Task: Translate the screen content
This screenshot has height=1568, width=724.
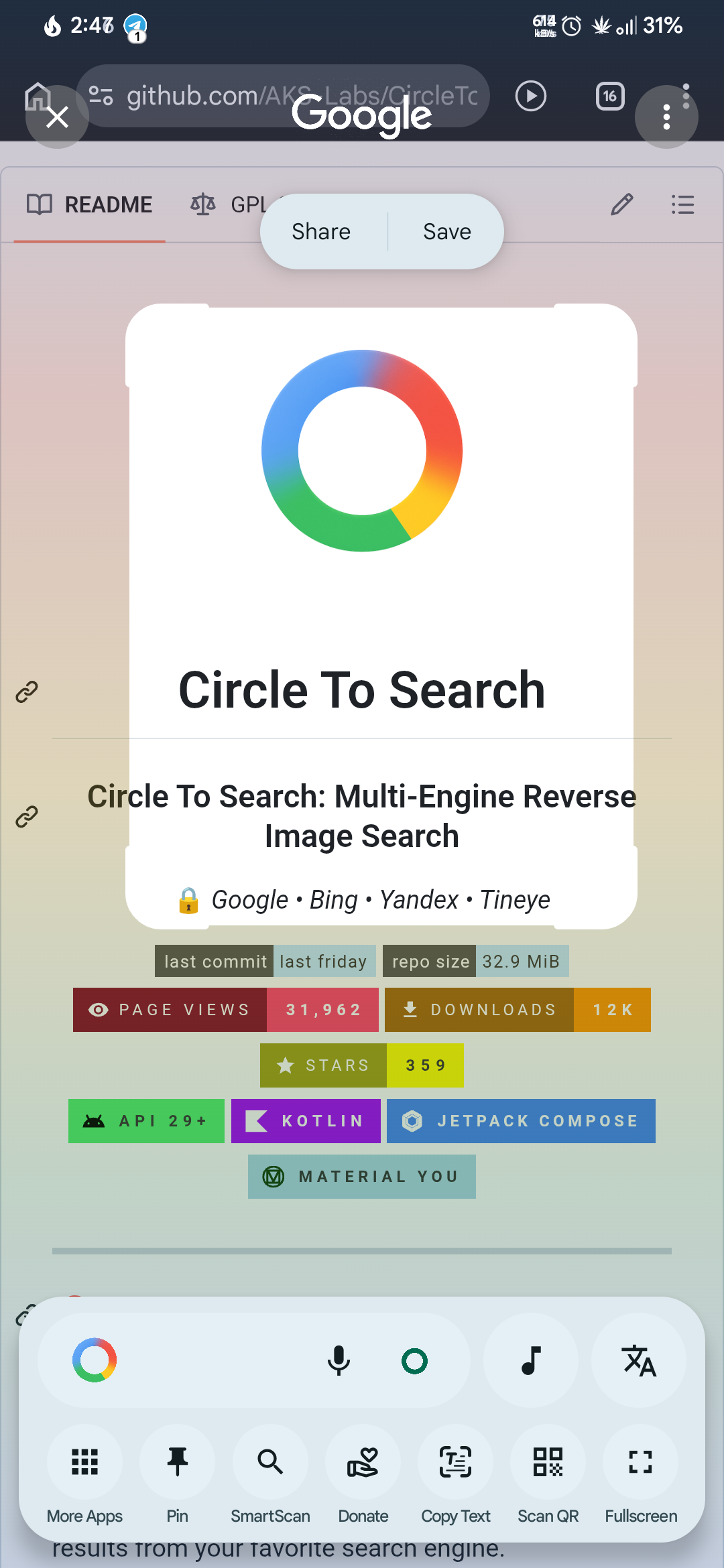Action: tap(639, 1360)
